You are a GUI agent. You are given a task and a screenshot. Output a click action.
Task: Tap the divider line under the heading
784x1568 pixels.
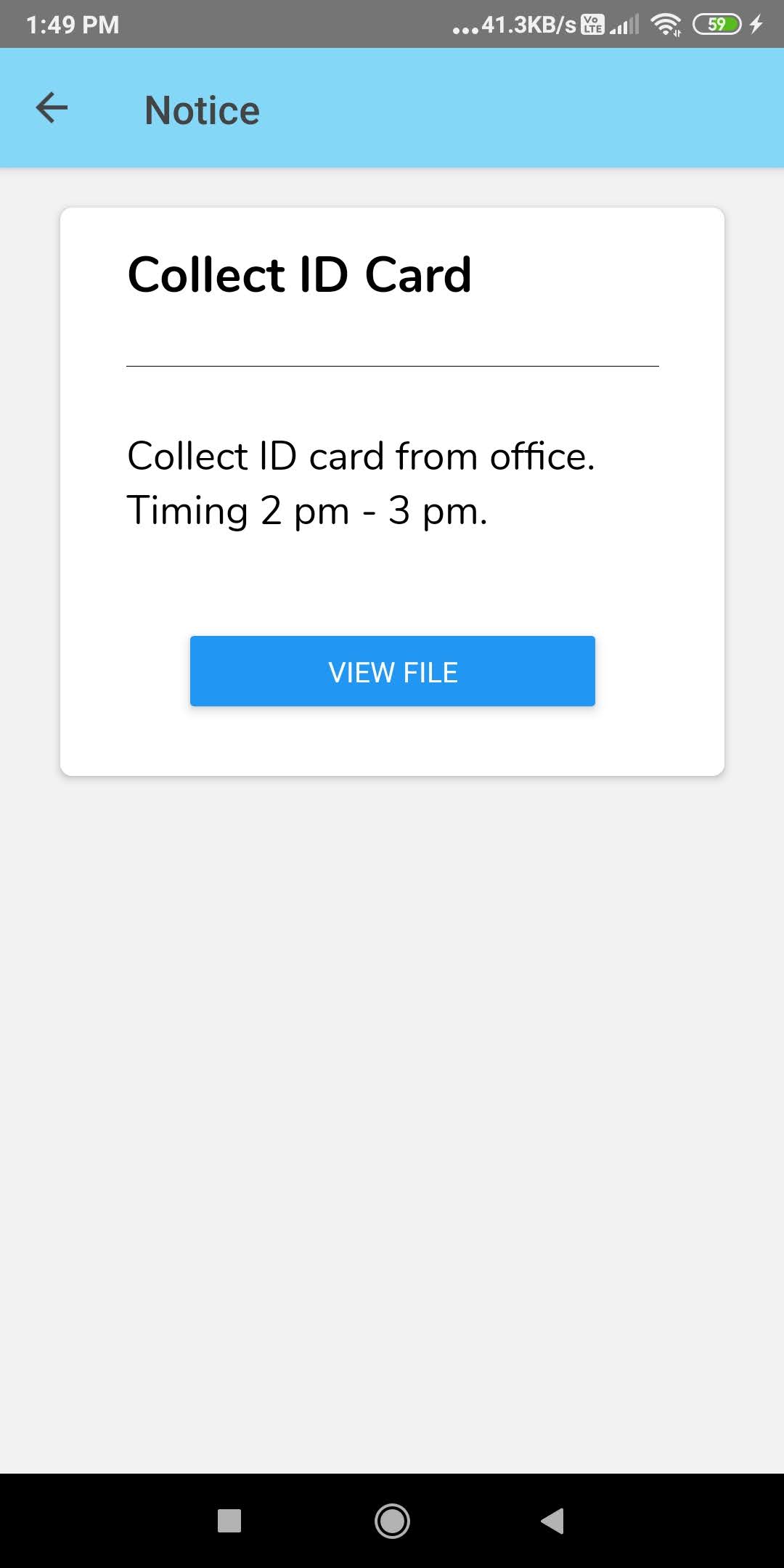coord(392,367)
